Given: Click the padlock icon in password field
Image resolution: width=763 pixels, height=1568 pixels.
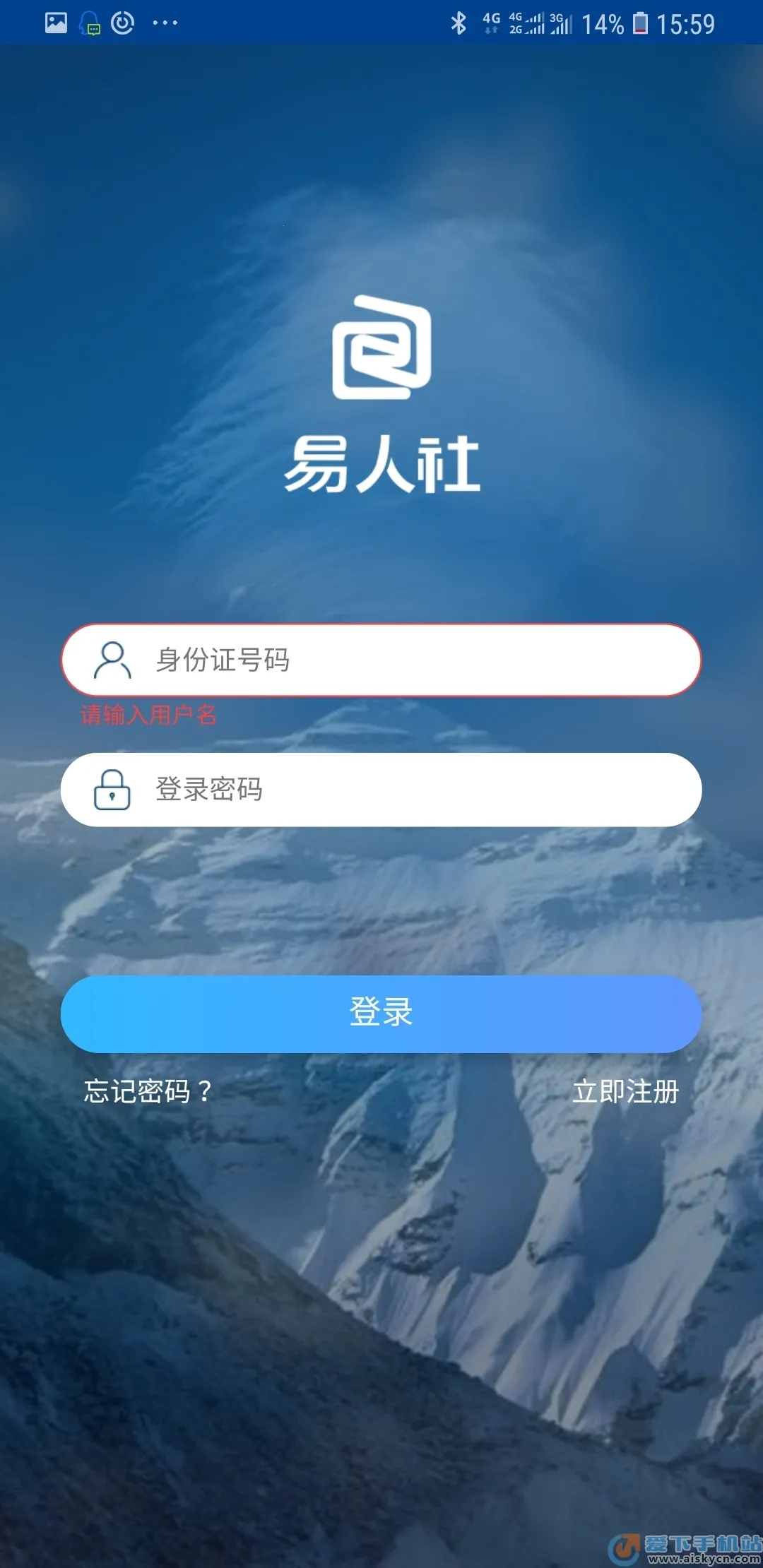Looking at the screenshot, I should (113, 790).
